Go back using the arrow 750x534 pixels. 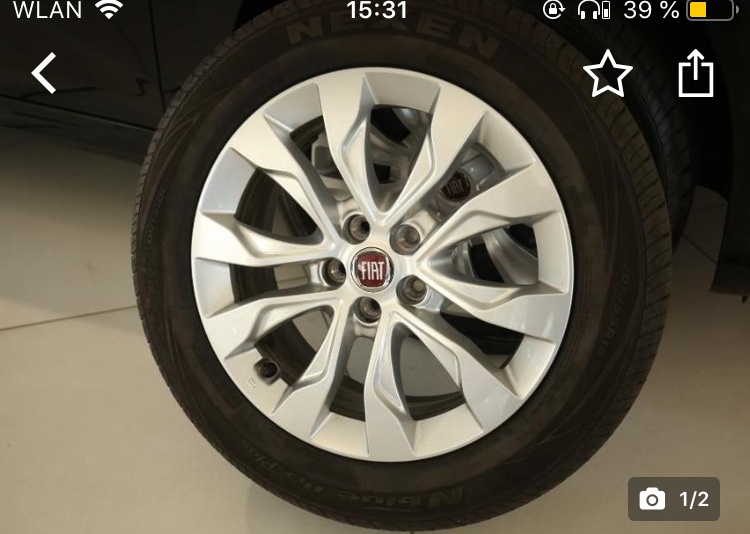click(x=44, y=74)
